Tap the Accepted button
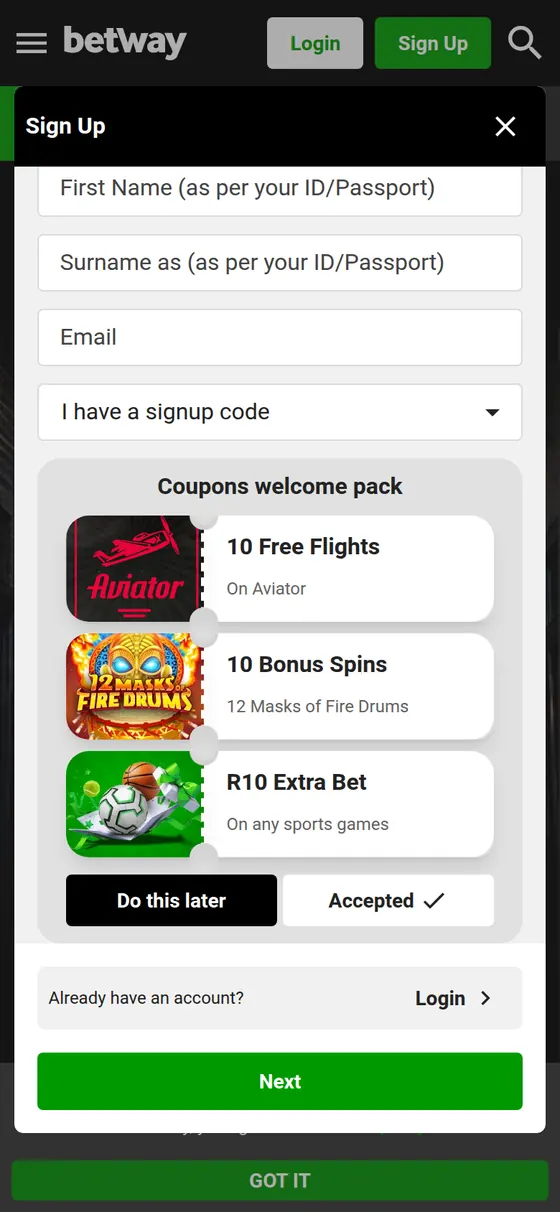560x1212 pixels. pos(388,900)
